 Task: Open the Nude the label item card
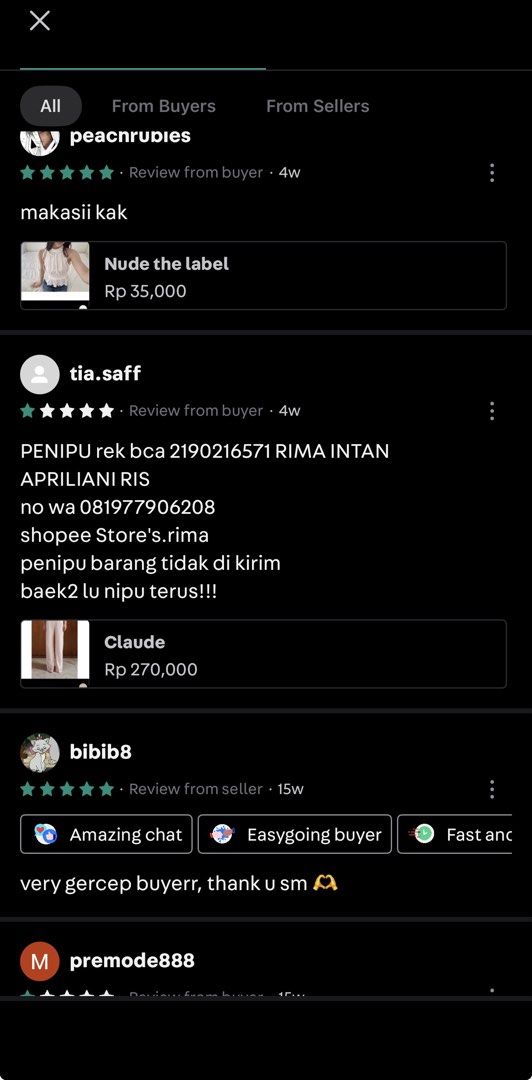[x=263, y=276]
